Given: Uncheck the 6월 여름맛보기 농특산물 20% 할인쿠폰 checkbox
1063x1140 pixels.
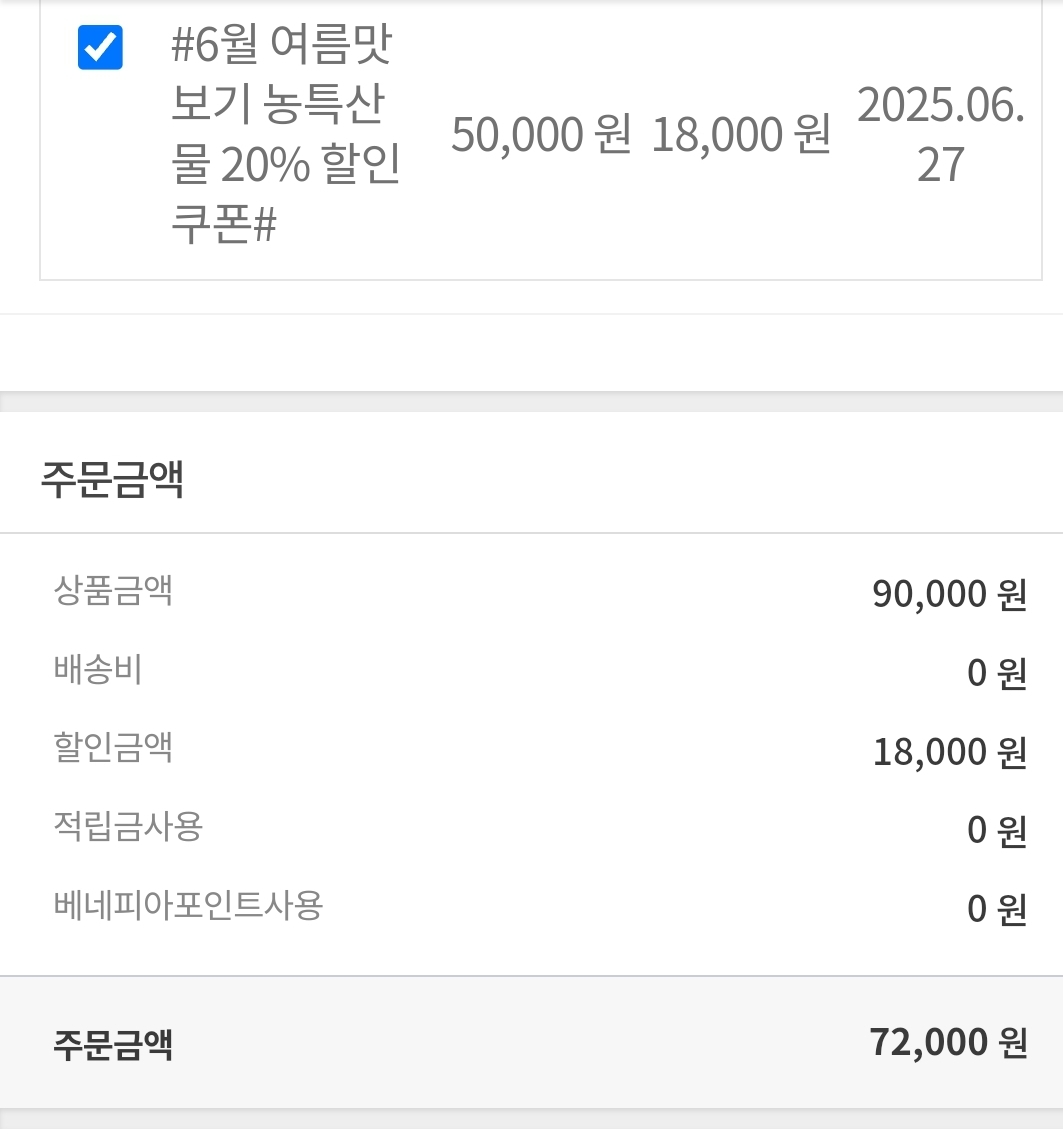Looking at the screenshot, I should pyautogui.click(x=100, y=48).
